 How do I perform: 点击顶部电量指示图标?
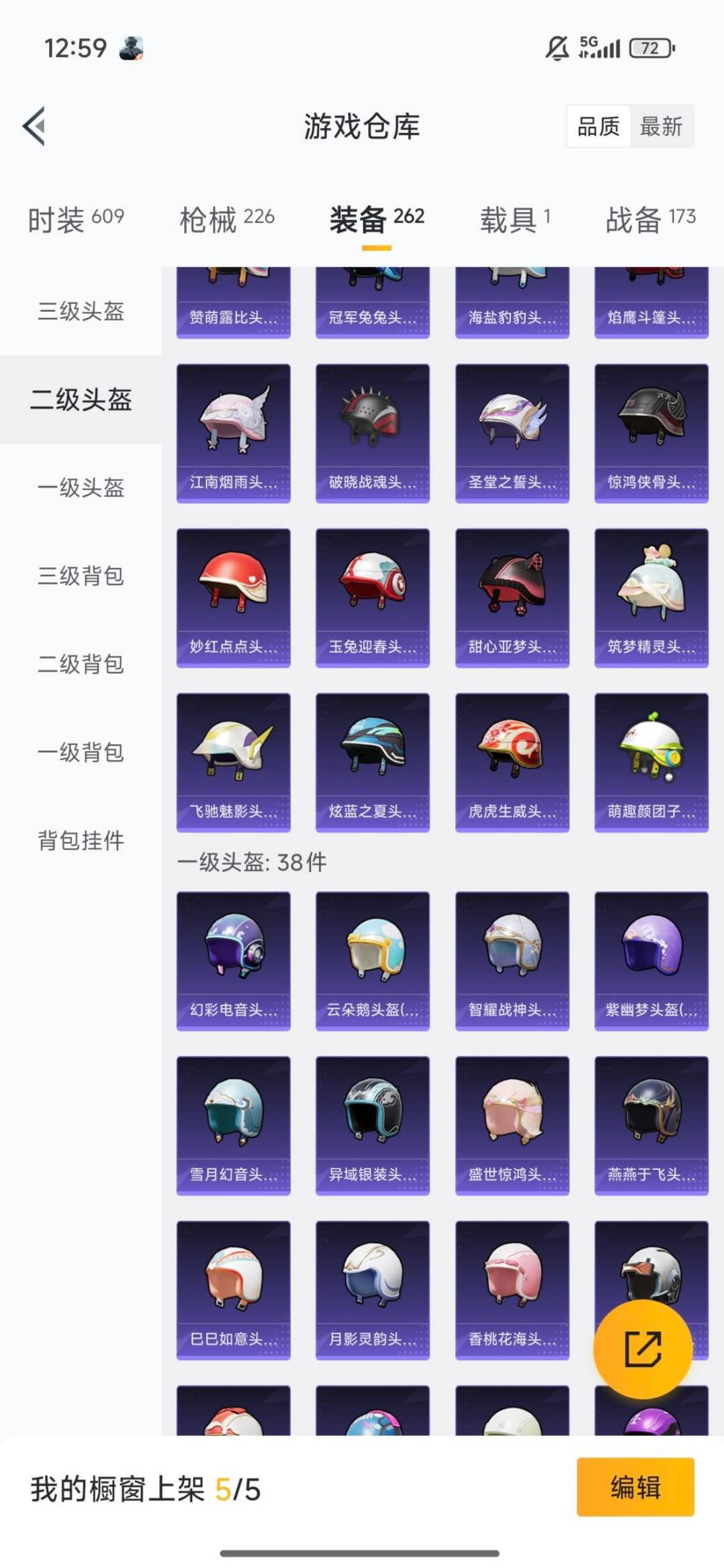coord(649,48)
